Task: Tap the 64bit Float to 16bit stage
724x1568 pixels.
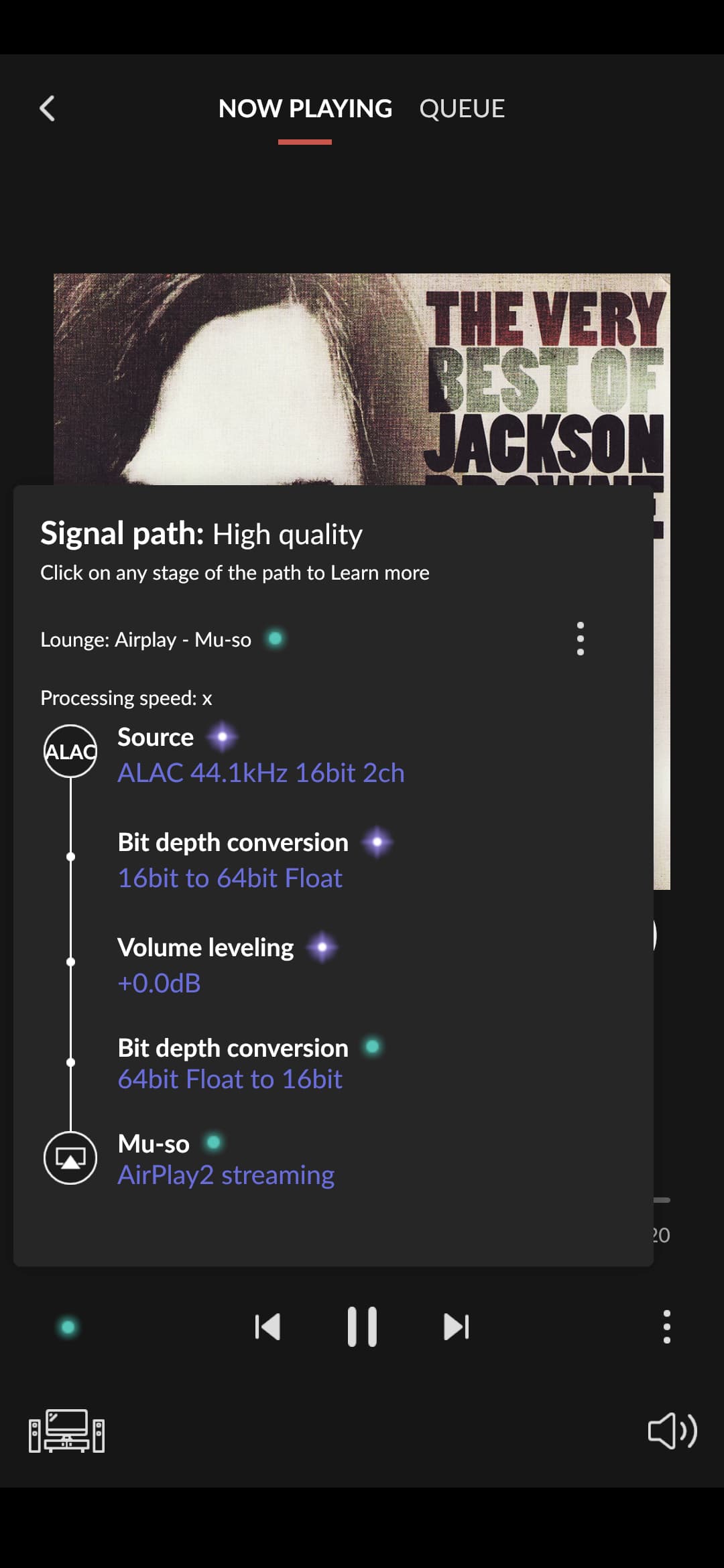Action: point(230,1079)
